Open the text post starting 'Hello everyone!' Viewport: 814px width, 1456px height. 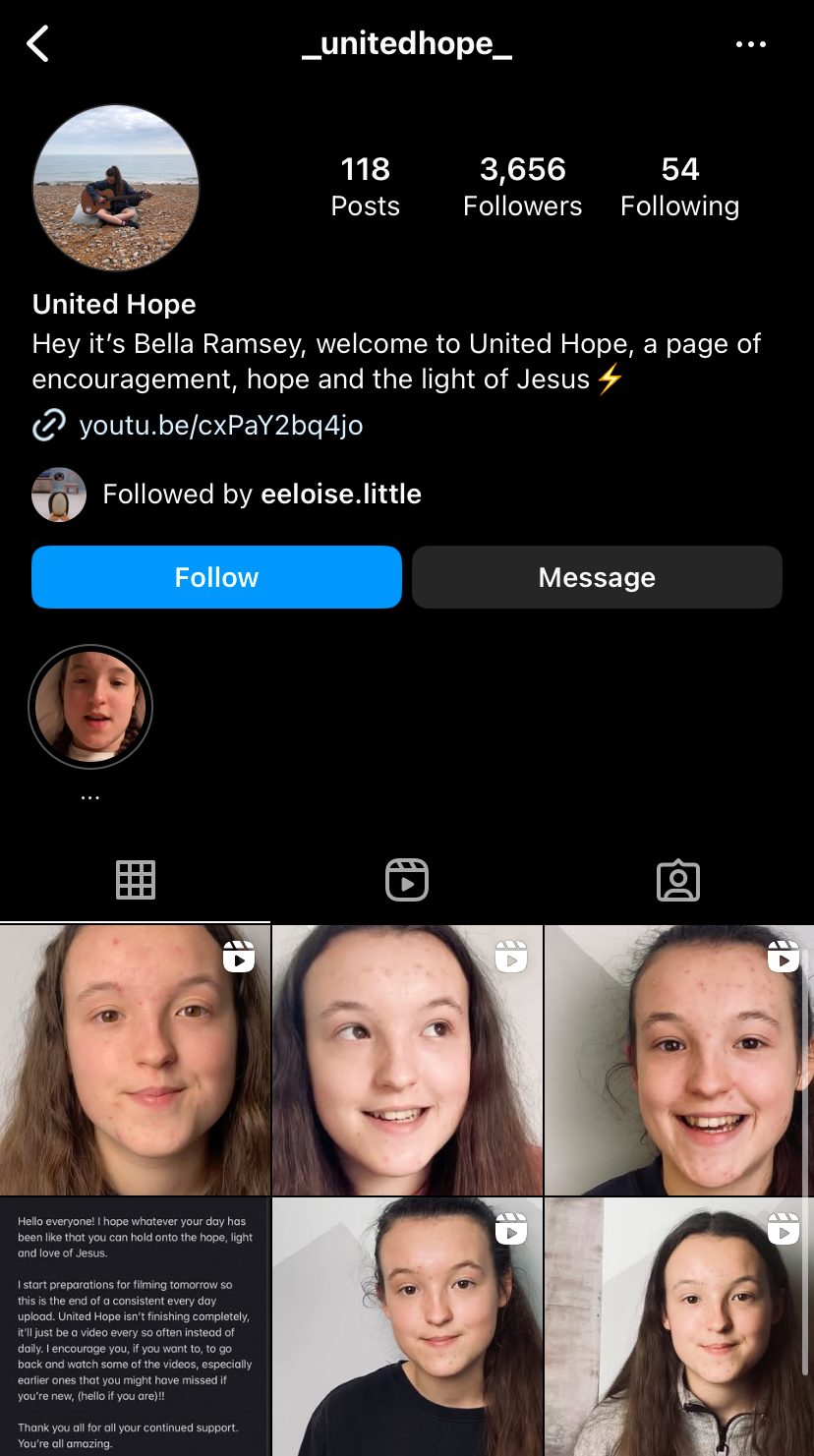[135, 1326]
